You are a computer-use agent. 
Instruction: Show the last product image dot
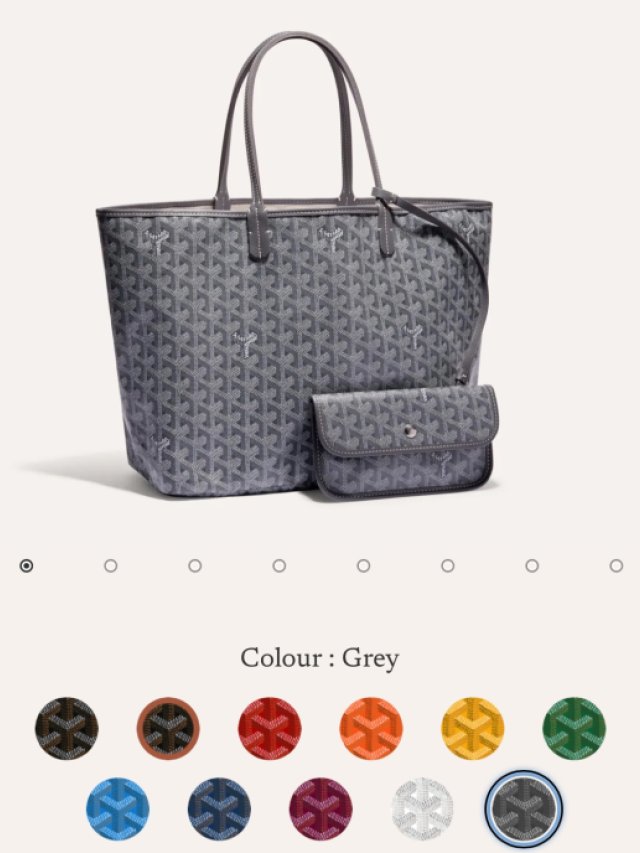coord(616,566)
